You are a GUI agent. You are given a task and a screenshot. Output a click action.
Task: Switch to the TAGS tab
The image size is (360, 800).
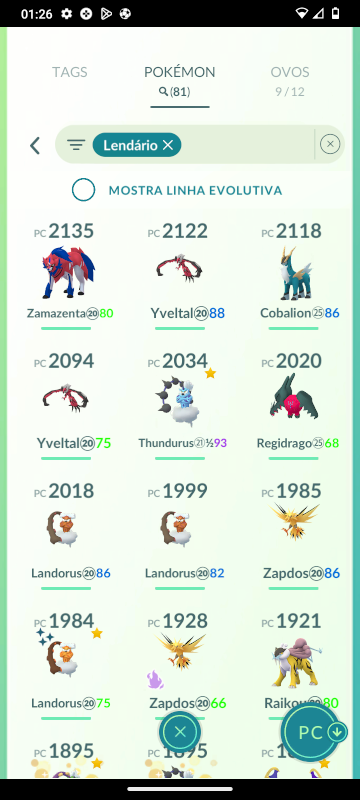pos(70,72)
